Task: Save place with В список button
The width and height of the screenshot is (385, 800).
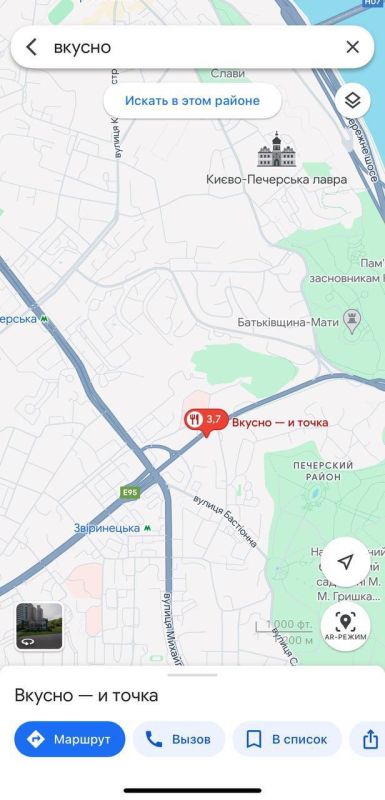Action: pos(287,739)
